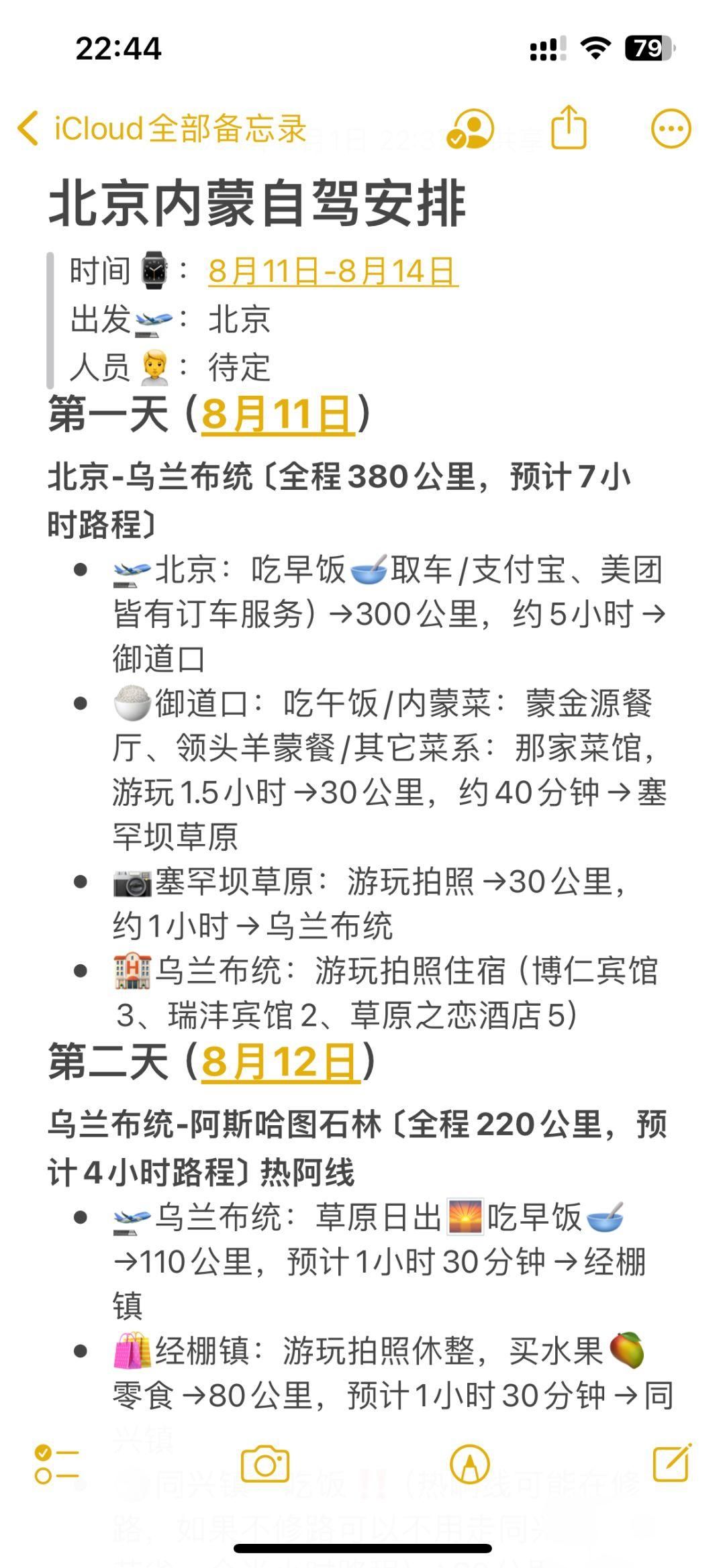Go back to iCloud全部备忘录
This screenshot has width=725, height=1568.
pyautogui.click(x=161, y=128)
